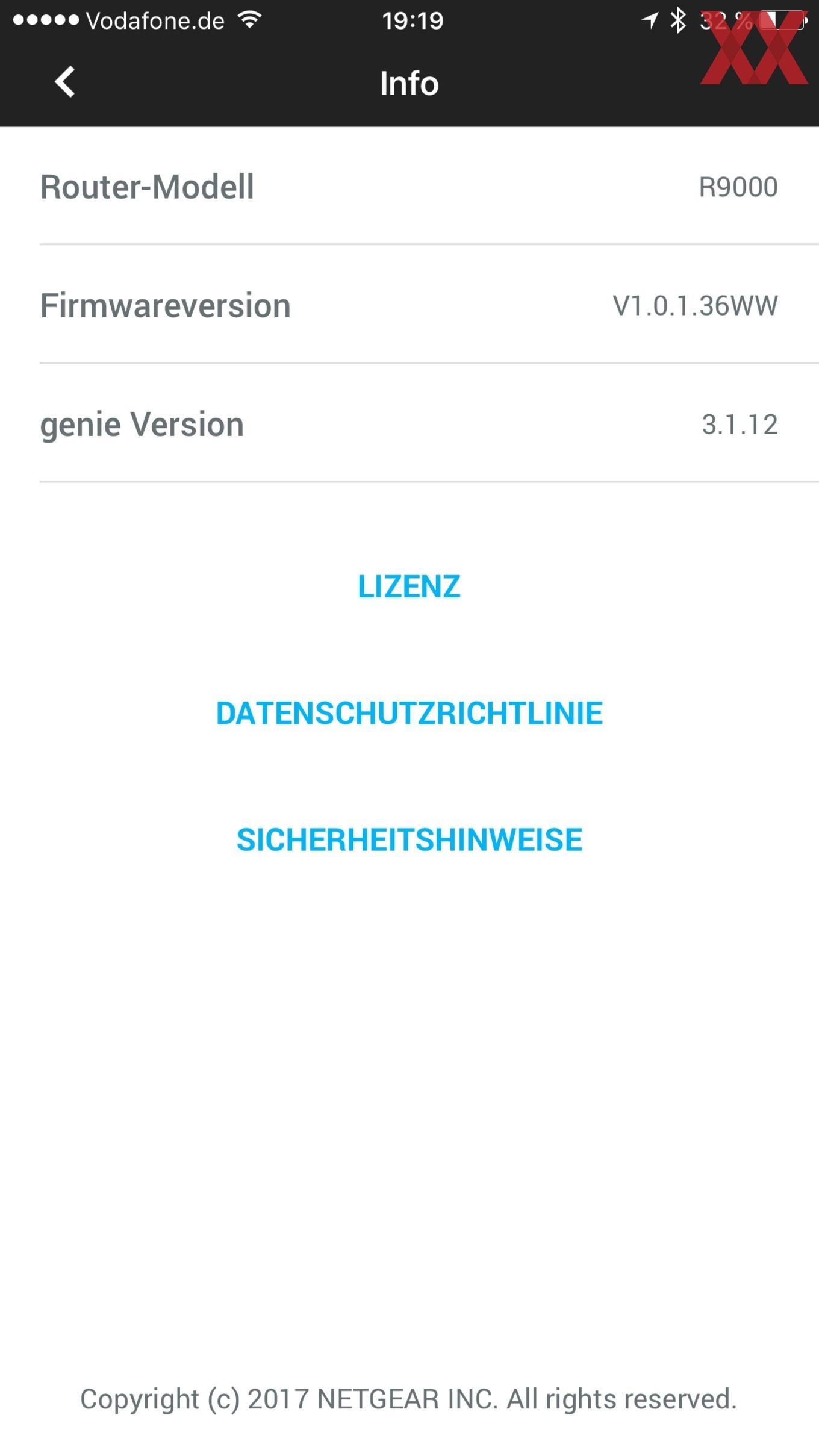Image resolution: width=819 pixels, height=1456 pixels.
Task: Open the LIZENZ link
Action: [x=409, y=586]
